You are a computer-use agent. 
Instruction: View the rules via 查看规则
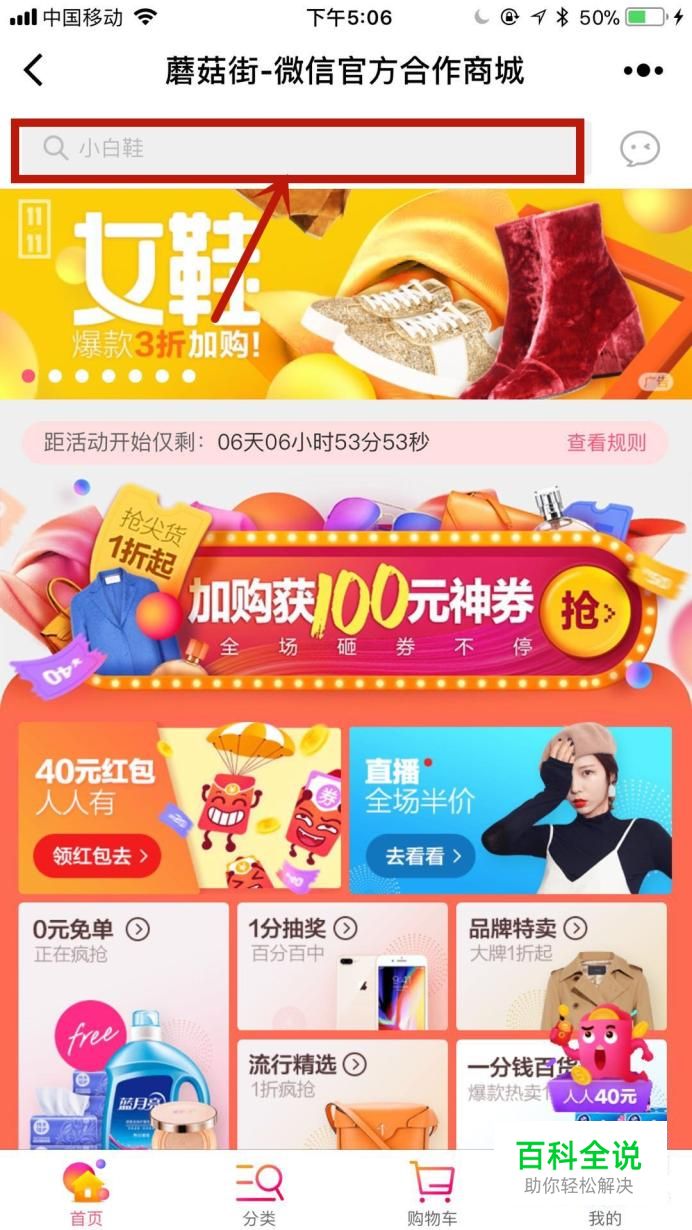coord(607,442)
